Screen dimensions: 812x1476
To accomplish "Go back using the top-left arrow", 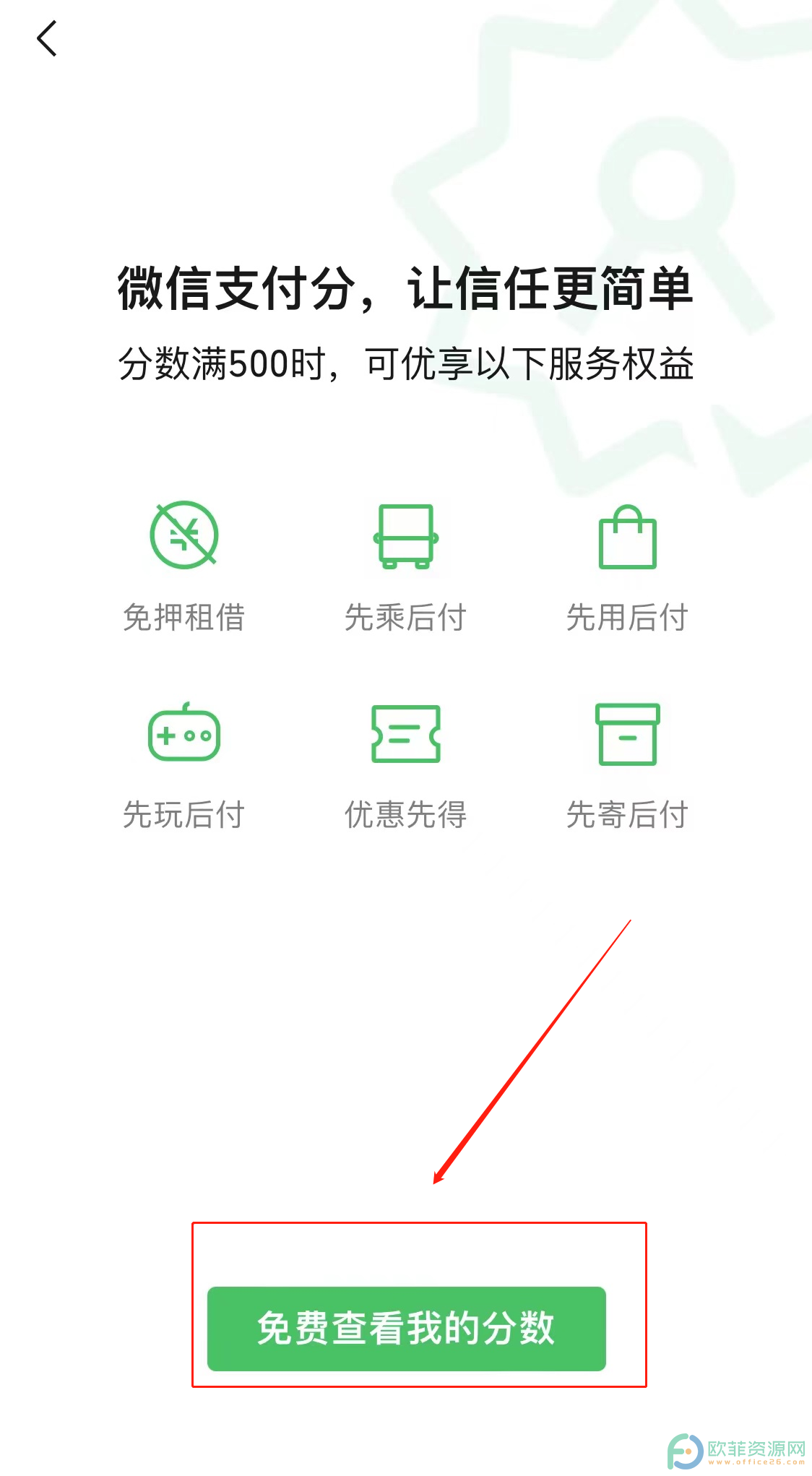I will [x=47, y=38].
